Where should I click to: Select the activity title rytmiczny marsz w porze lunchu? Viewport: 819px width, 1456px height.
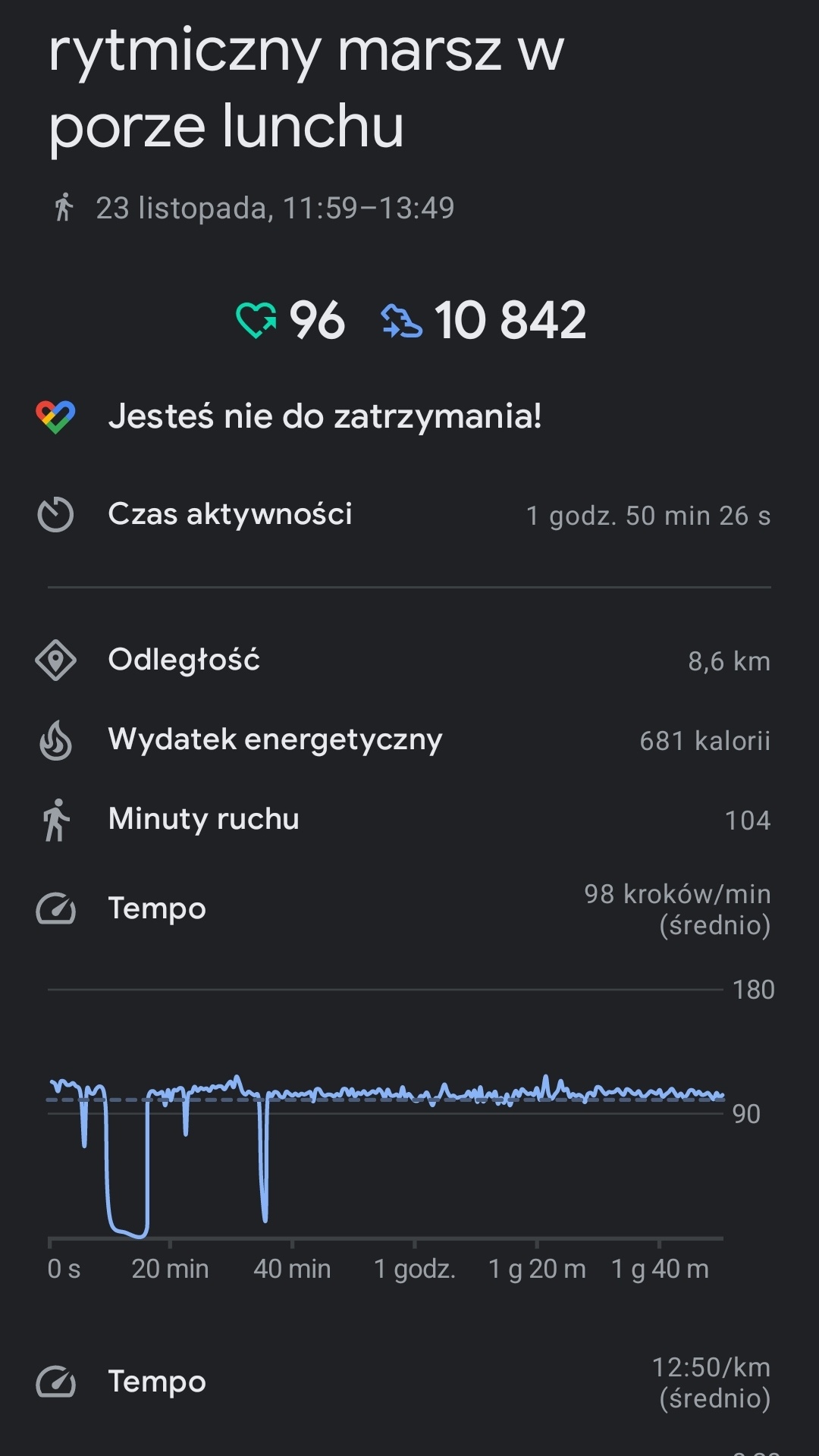pyautogui.click(x=303, y=87)
